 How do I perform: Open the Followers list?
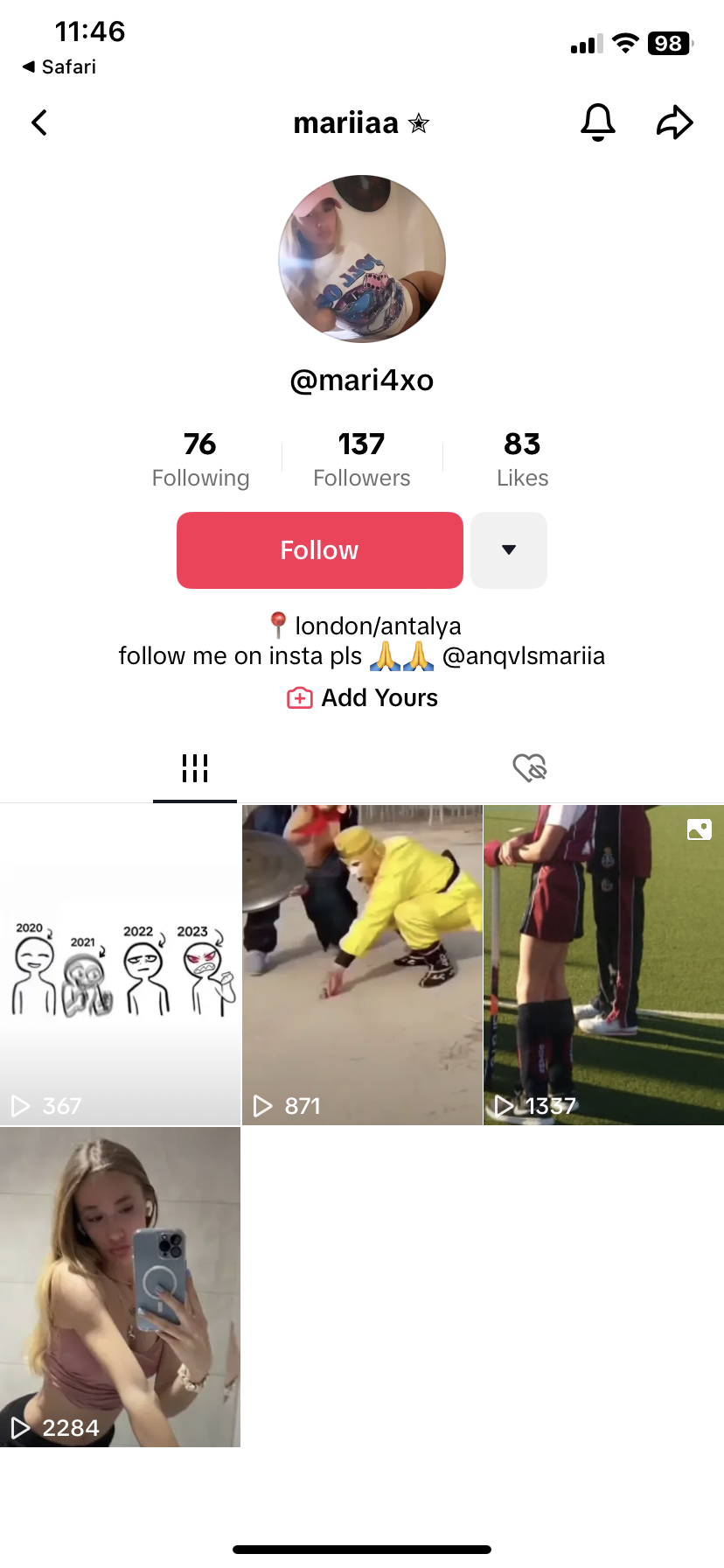[362, 458]
